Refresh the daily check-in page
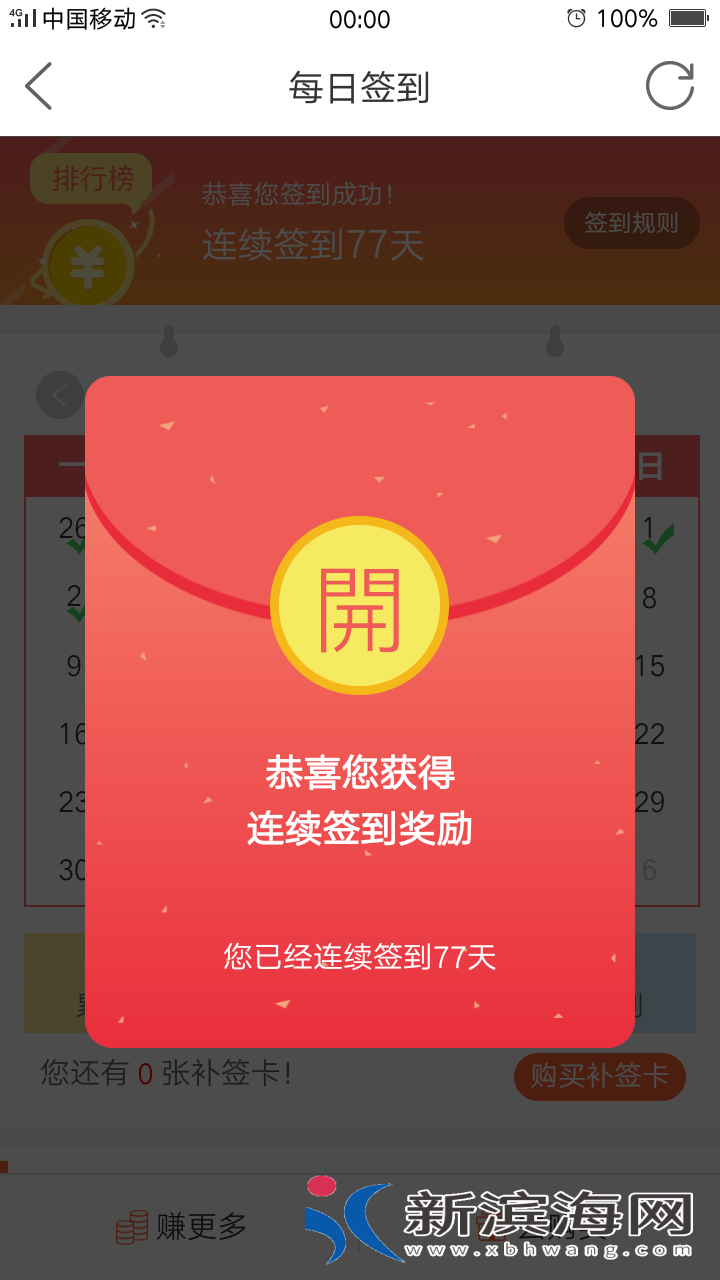Screen dimensions: 720x1280 coord(669,87)
